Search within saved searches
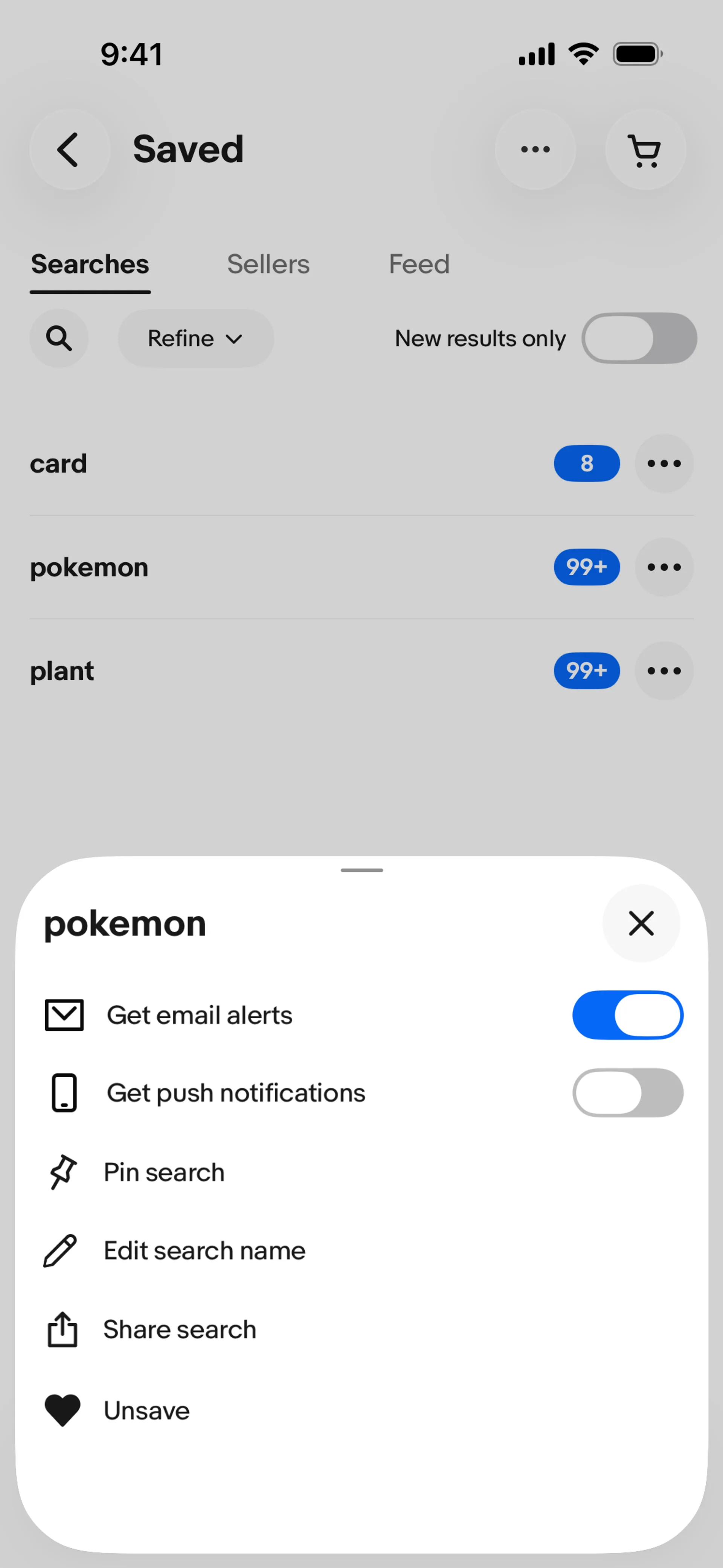Viewport: 723px width, 1568px height. (59, 338)
